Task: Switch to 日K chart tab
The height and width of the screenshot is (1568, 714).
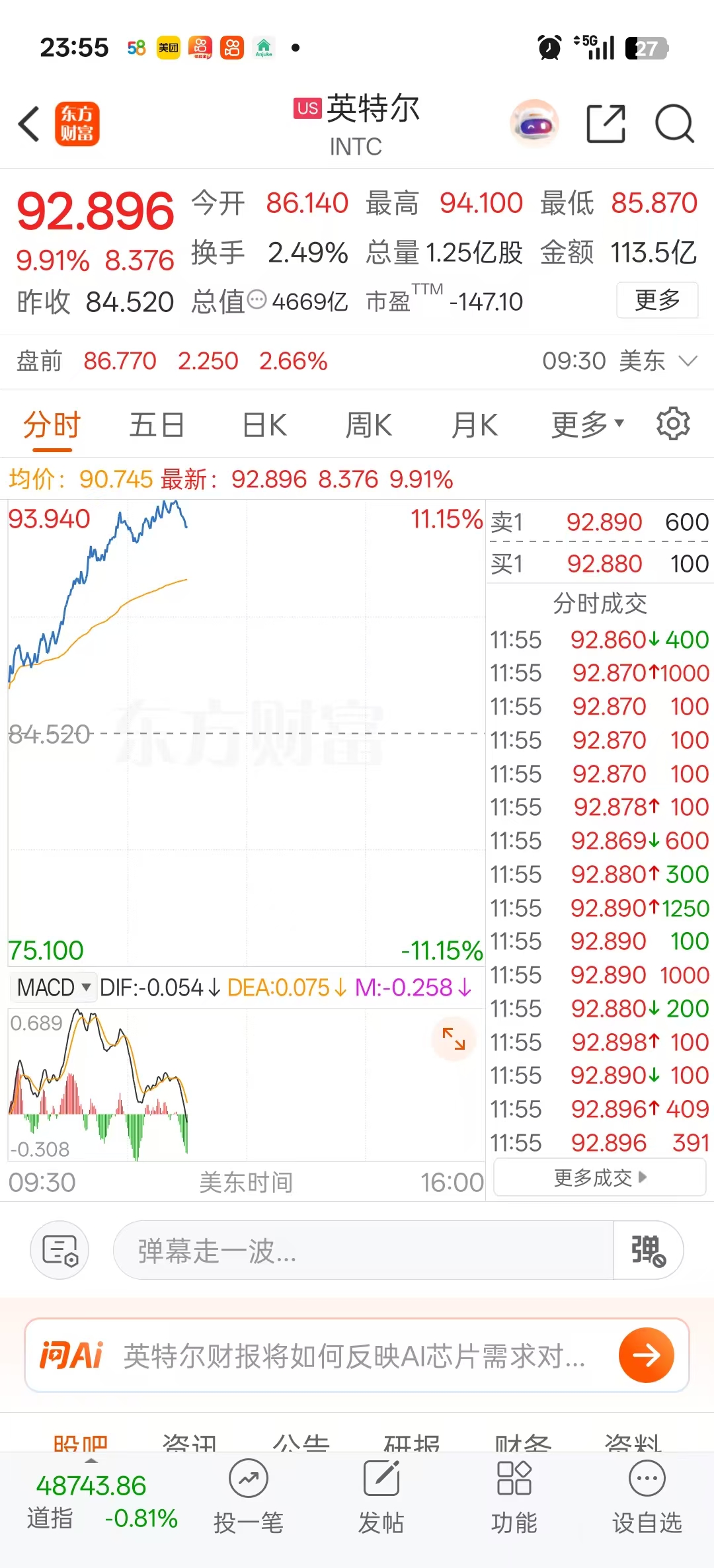Action: (264, 424)
